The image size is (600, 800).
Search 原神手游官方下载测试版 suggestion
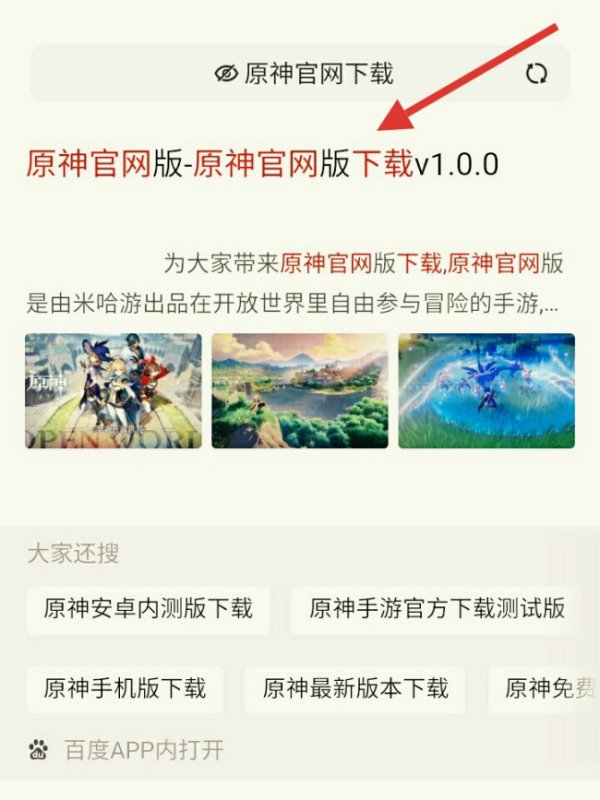click(436, 609)
